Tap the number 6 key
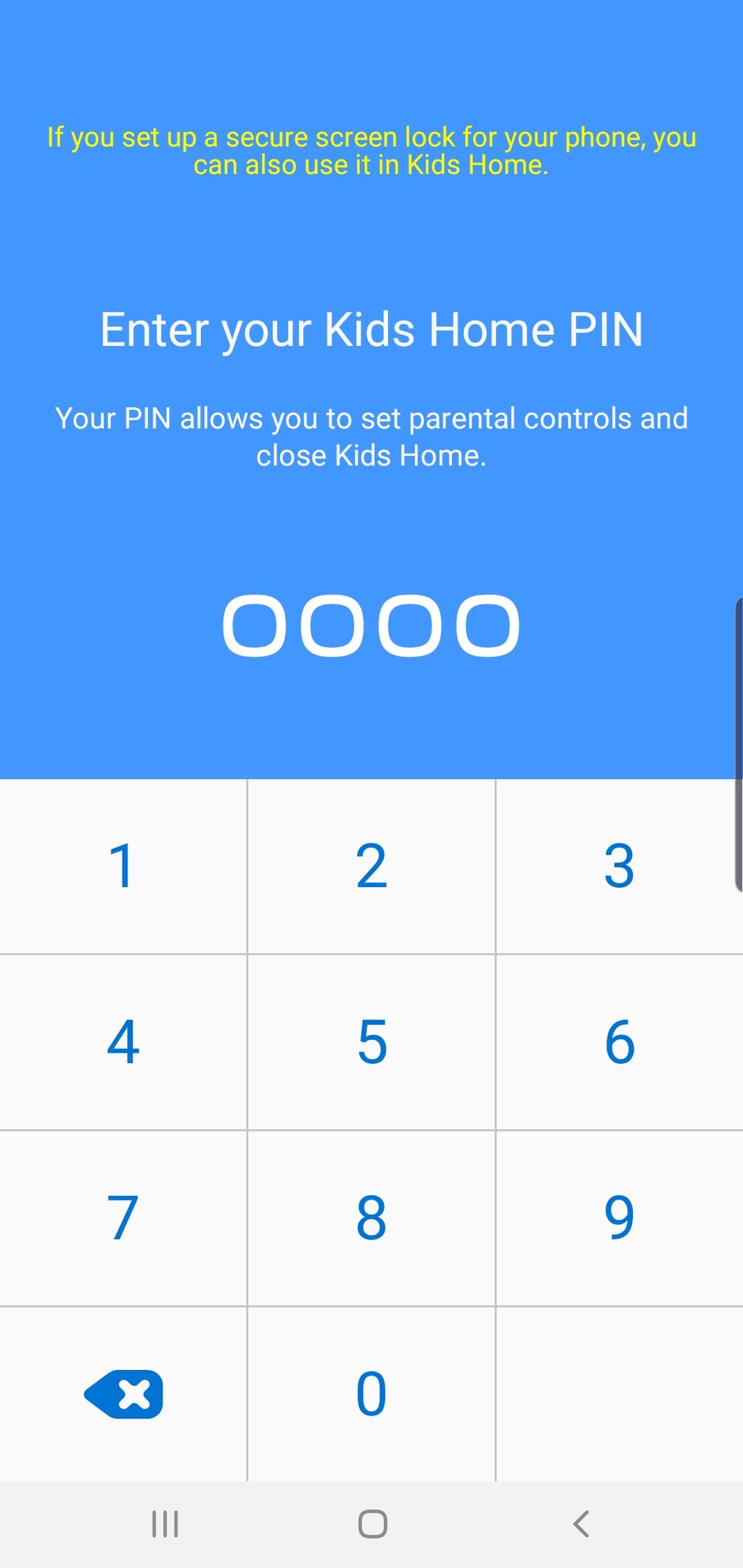 [x=619, y=1042]
